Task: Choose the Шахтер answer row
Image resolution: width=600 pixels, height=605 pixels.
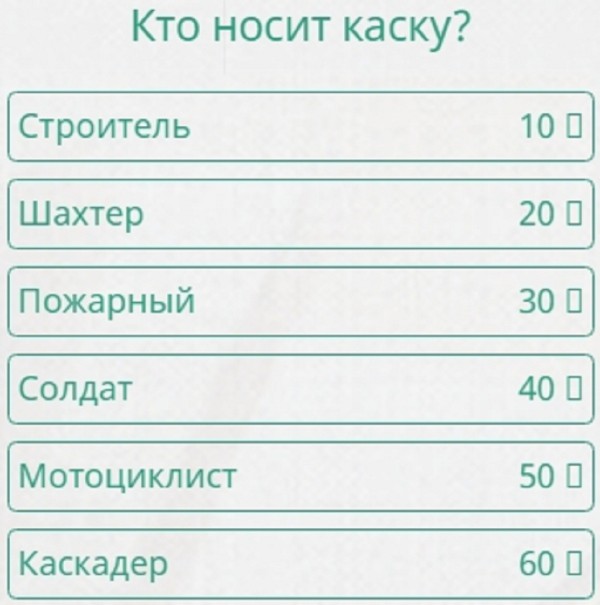Action: point(300,214)
